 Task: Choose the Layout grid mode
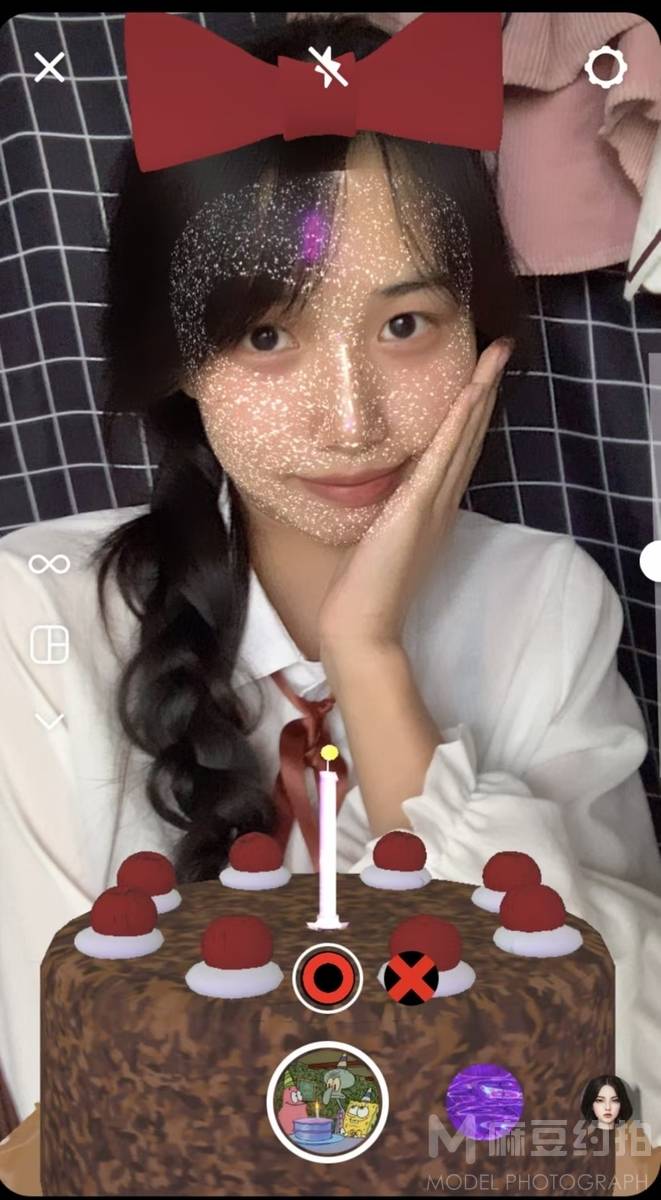(49, 645)
